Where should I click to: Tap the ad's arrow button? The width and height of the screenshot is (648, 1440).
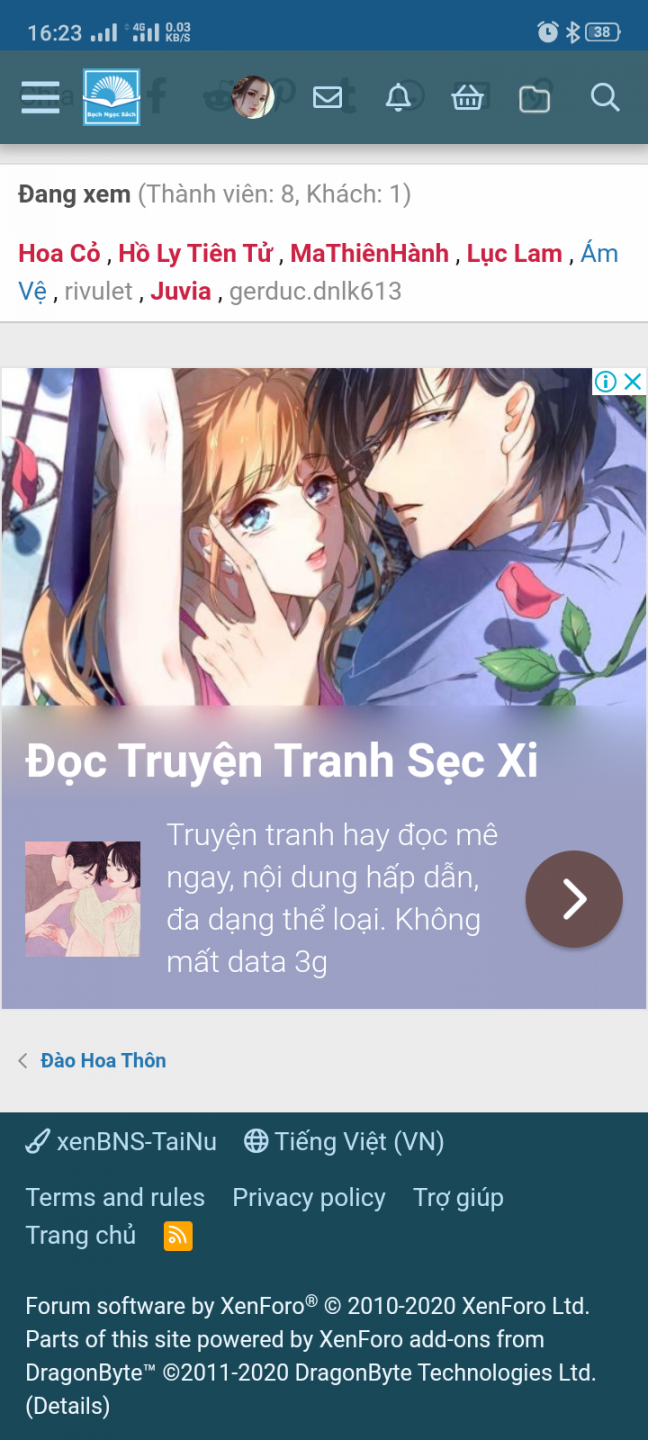(x=574, y=899)
